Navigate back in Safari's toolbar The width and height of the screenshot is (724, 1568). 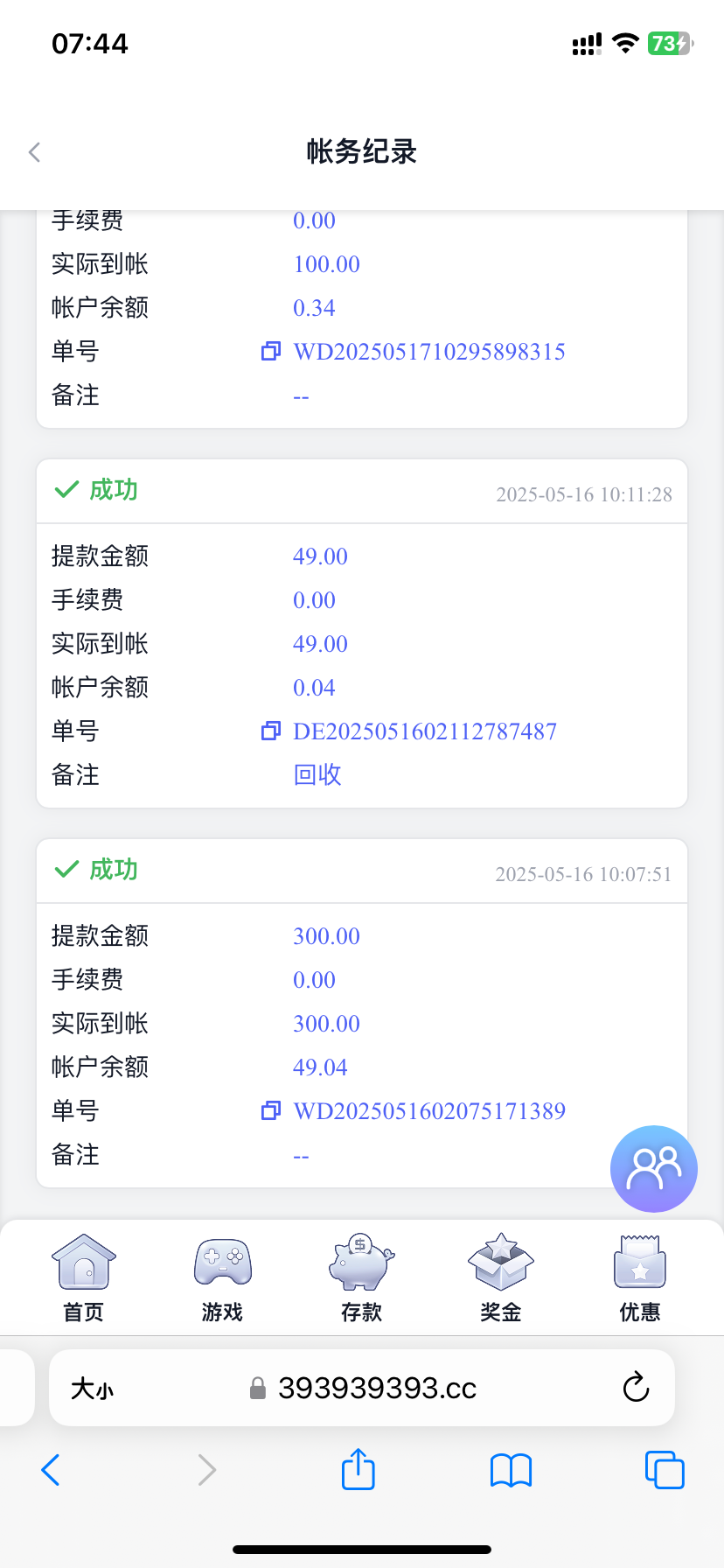51,1470
